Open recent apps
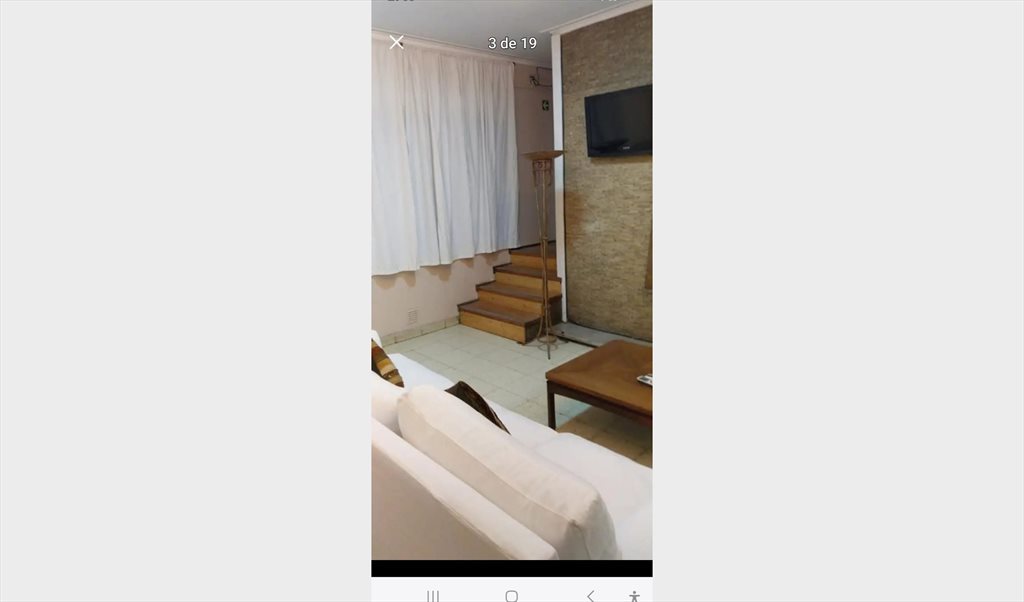 click(x=433, y=596)
